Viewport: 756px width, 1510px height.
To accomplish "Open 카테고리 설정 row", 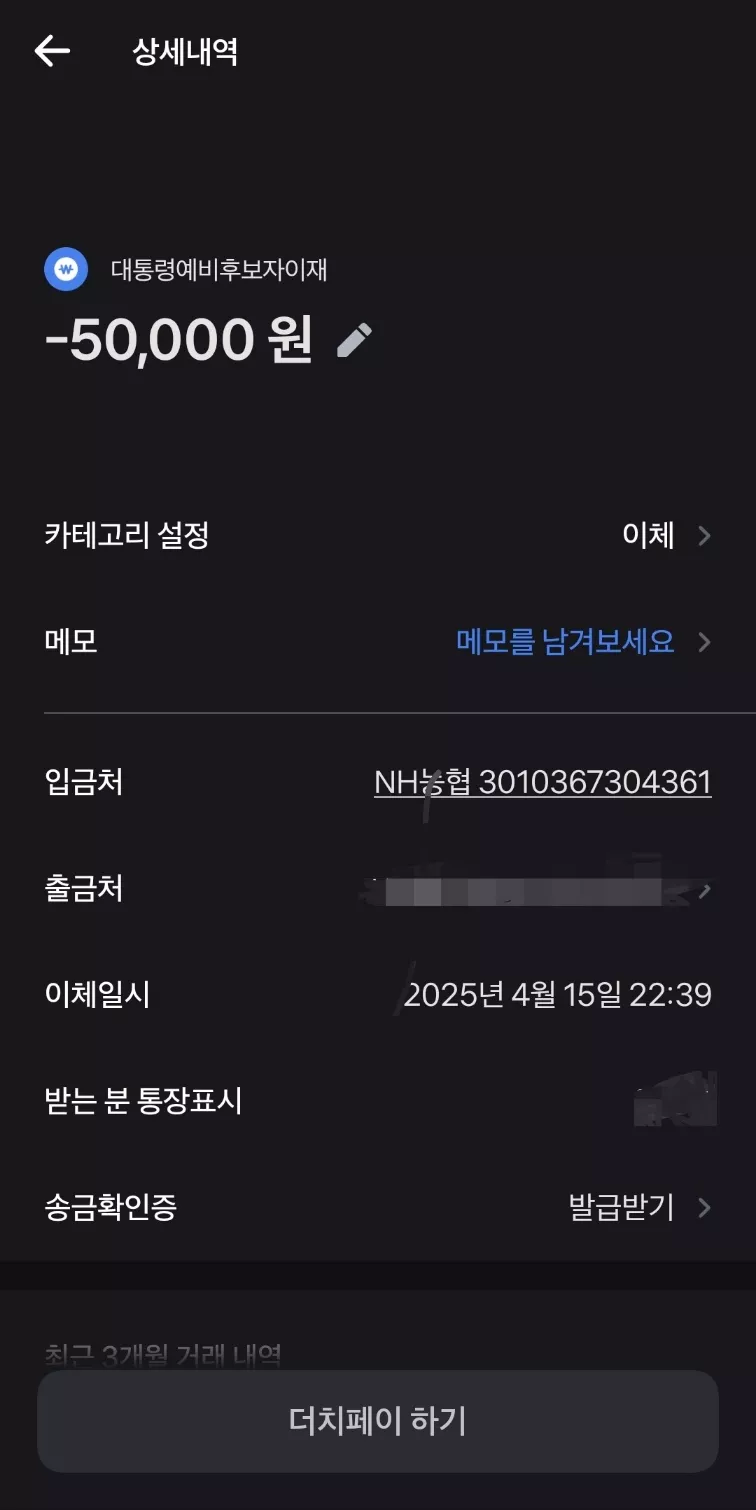I will click(x=378, y=536).
